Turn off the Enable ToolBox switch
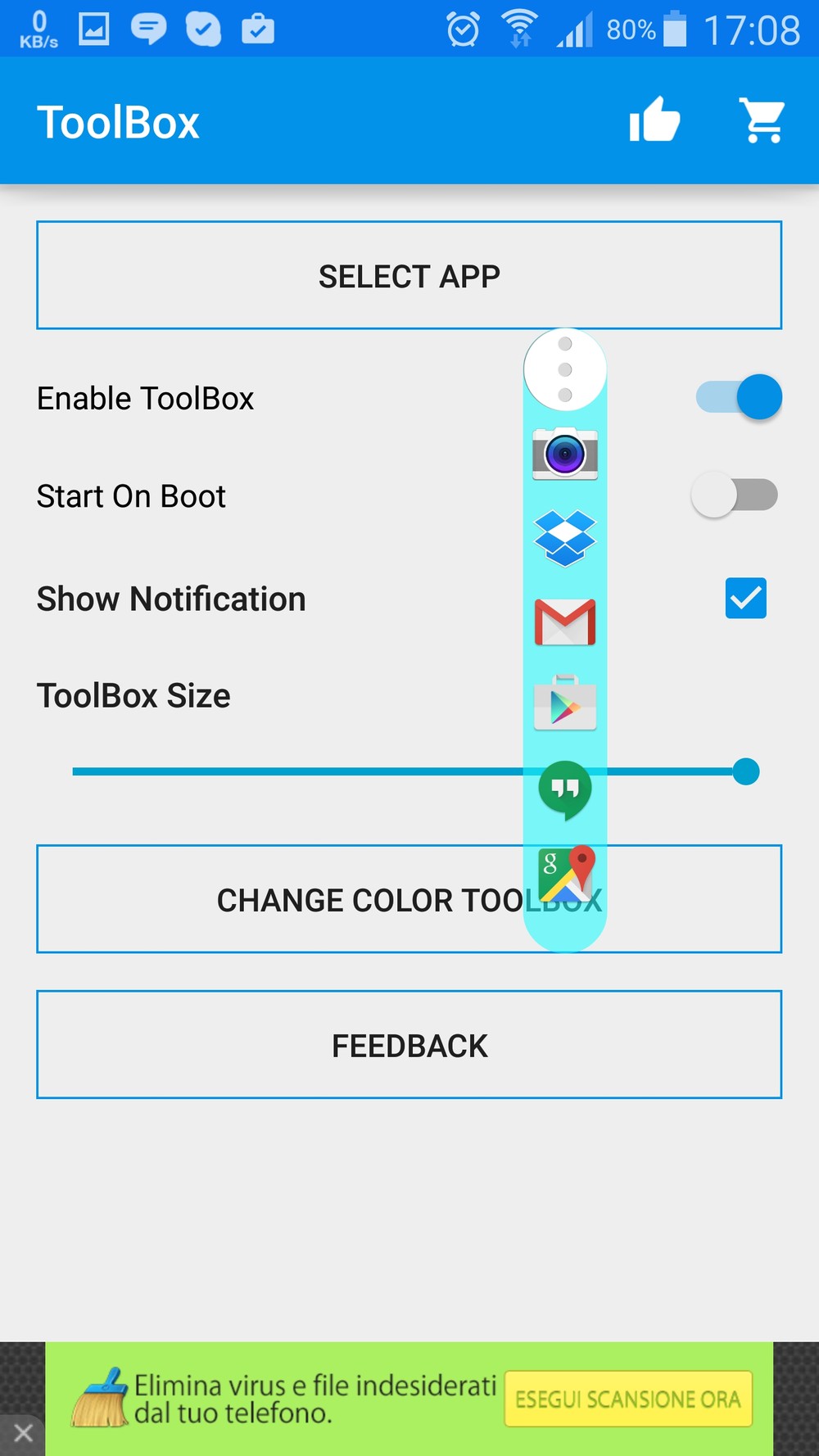Viewport: 819px width, 1456px height. (x=739, y=397)
